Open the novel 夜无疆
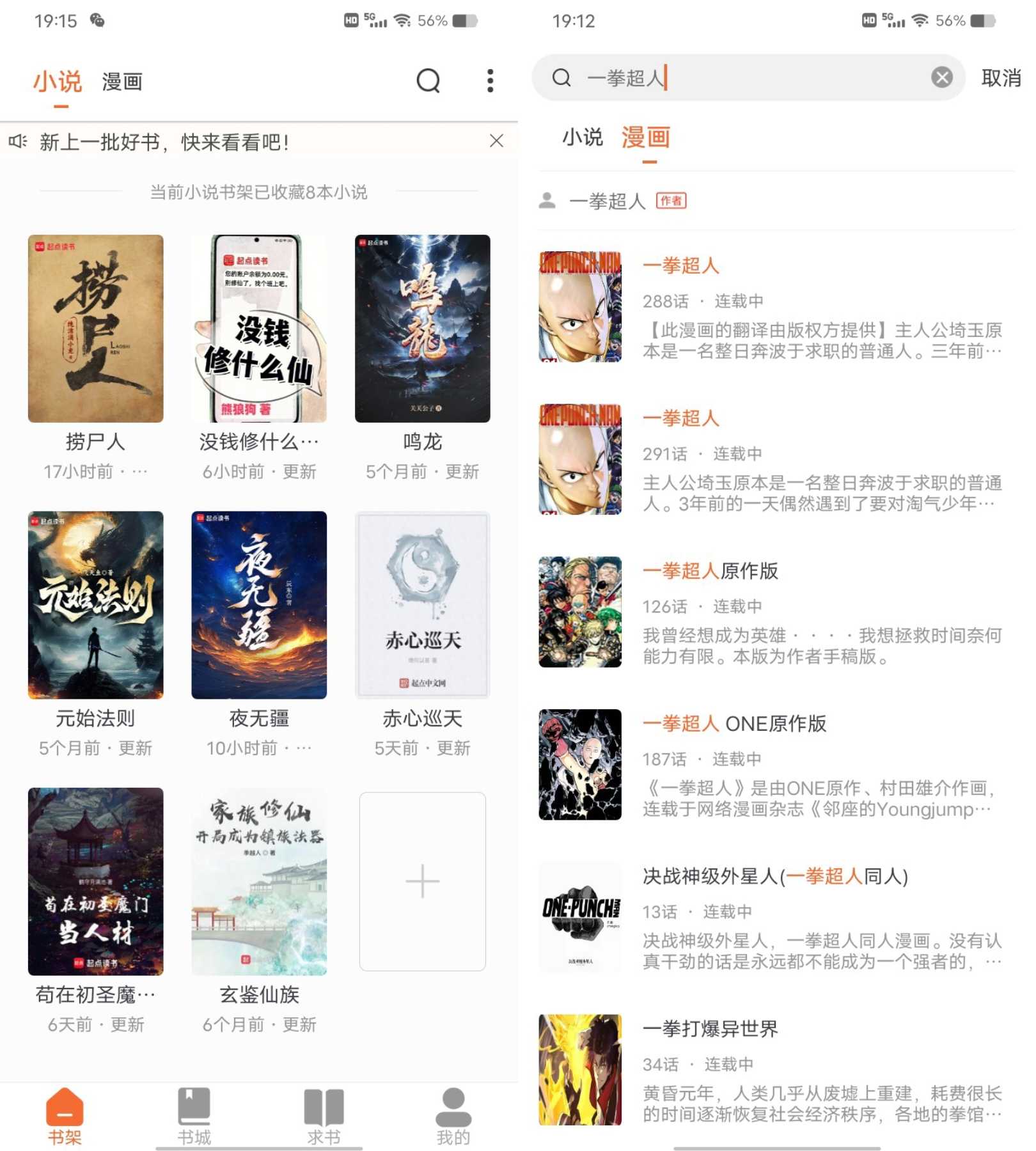This screenshot has width=1036, height=1151. point(259,605)
